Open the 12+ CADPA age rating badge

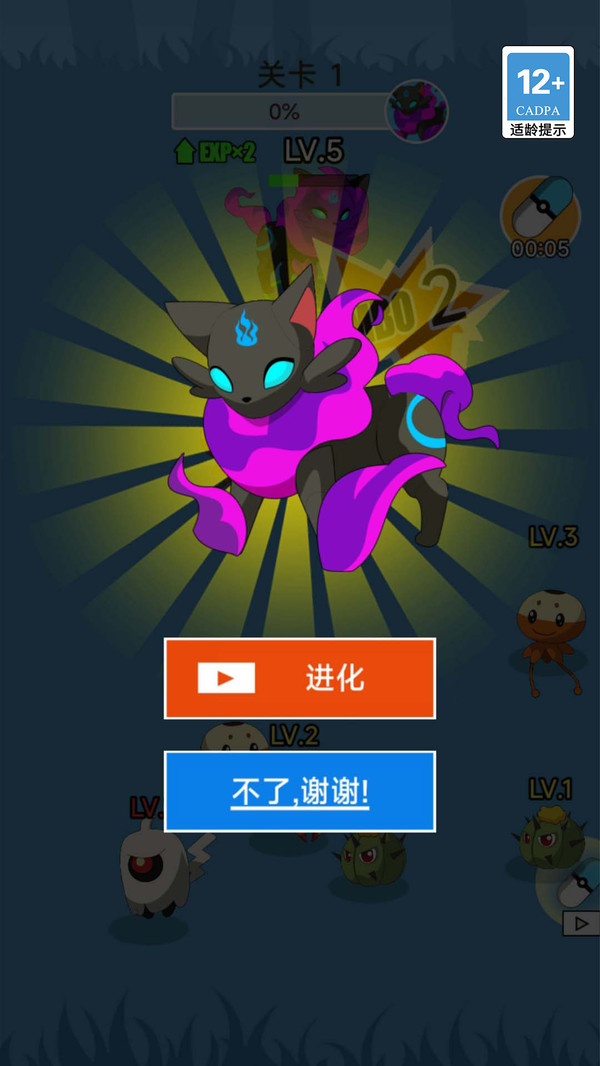coord(538,92)
